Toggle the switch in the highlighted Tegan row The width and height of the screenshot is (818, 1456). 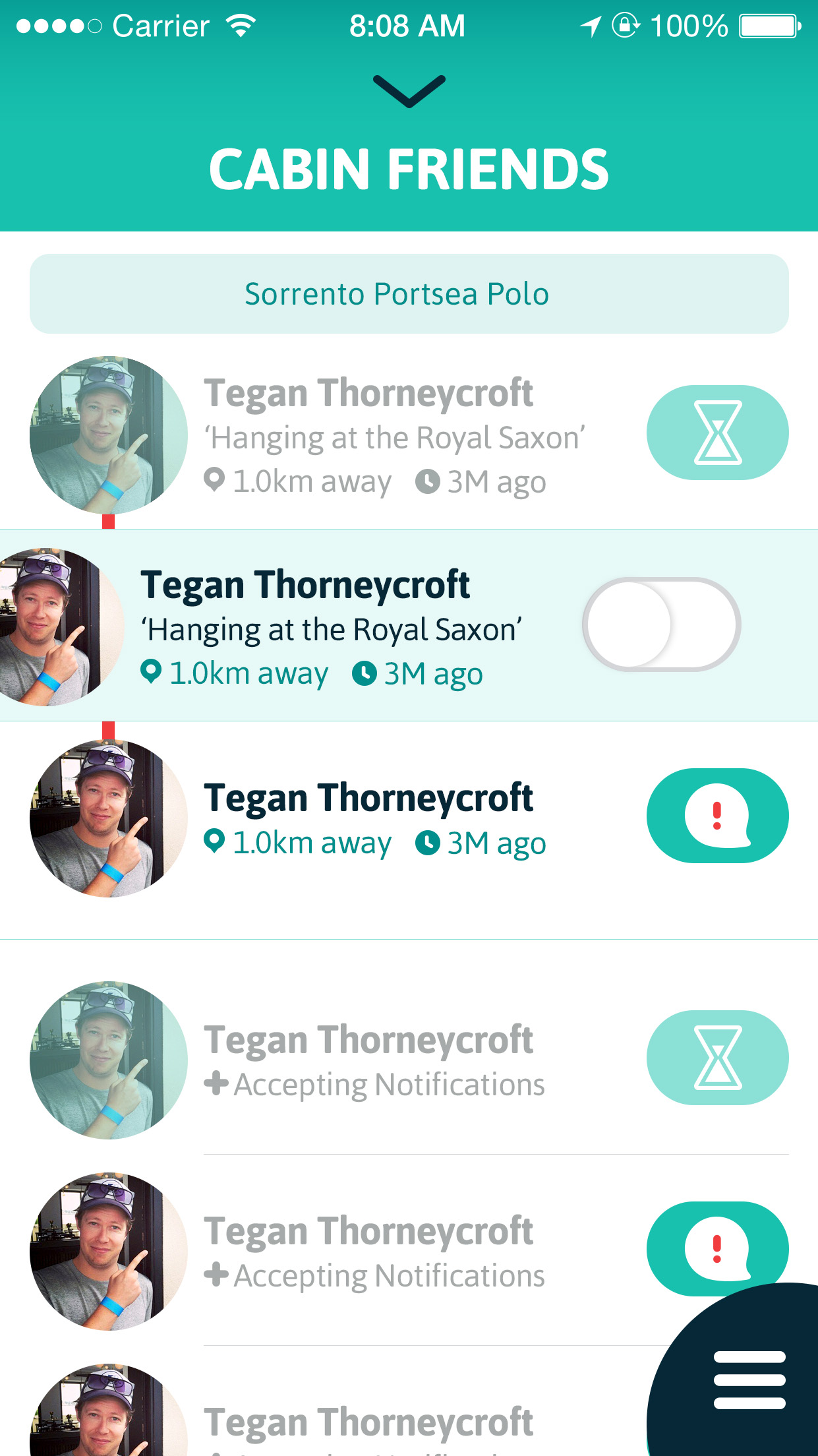661,624
